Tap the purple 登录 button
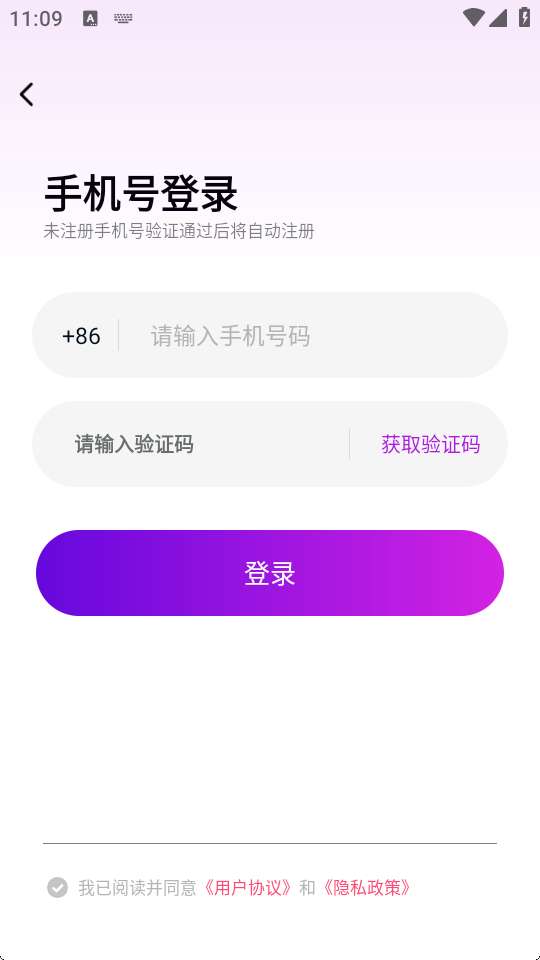Image resolution: width=540 pixels, height=960 pixels. pos(270,573)
